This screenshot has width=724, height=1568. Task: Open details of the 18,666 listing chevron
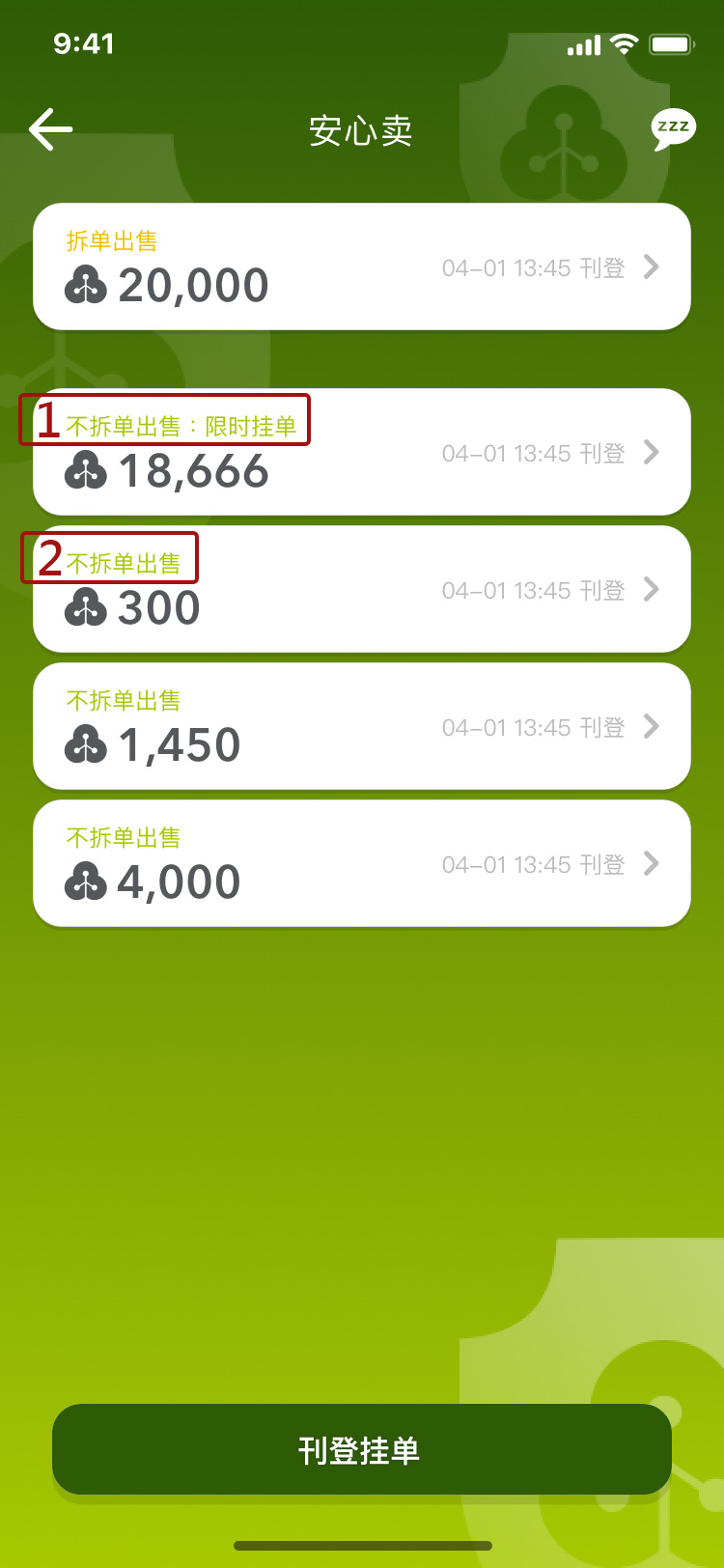[x=651, y=453]
